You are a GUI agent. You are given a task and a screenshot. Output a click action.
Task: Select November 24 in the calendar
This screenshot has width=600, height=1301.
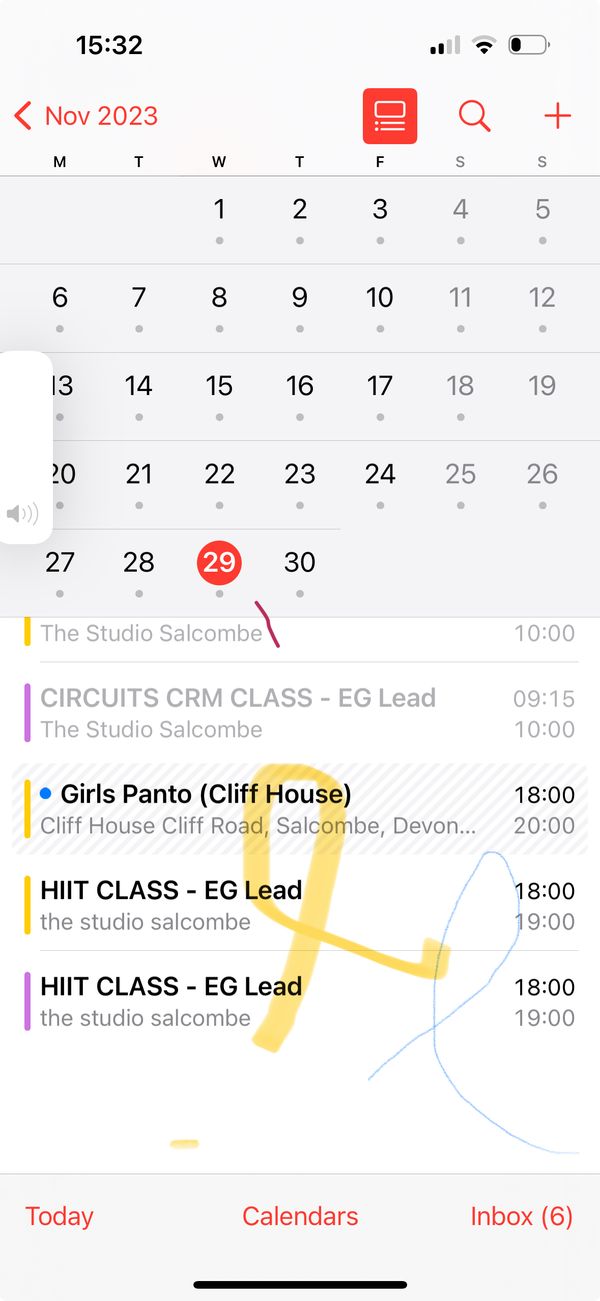coord(380,474)
